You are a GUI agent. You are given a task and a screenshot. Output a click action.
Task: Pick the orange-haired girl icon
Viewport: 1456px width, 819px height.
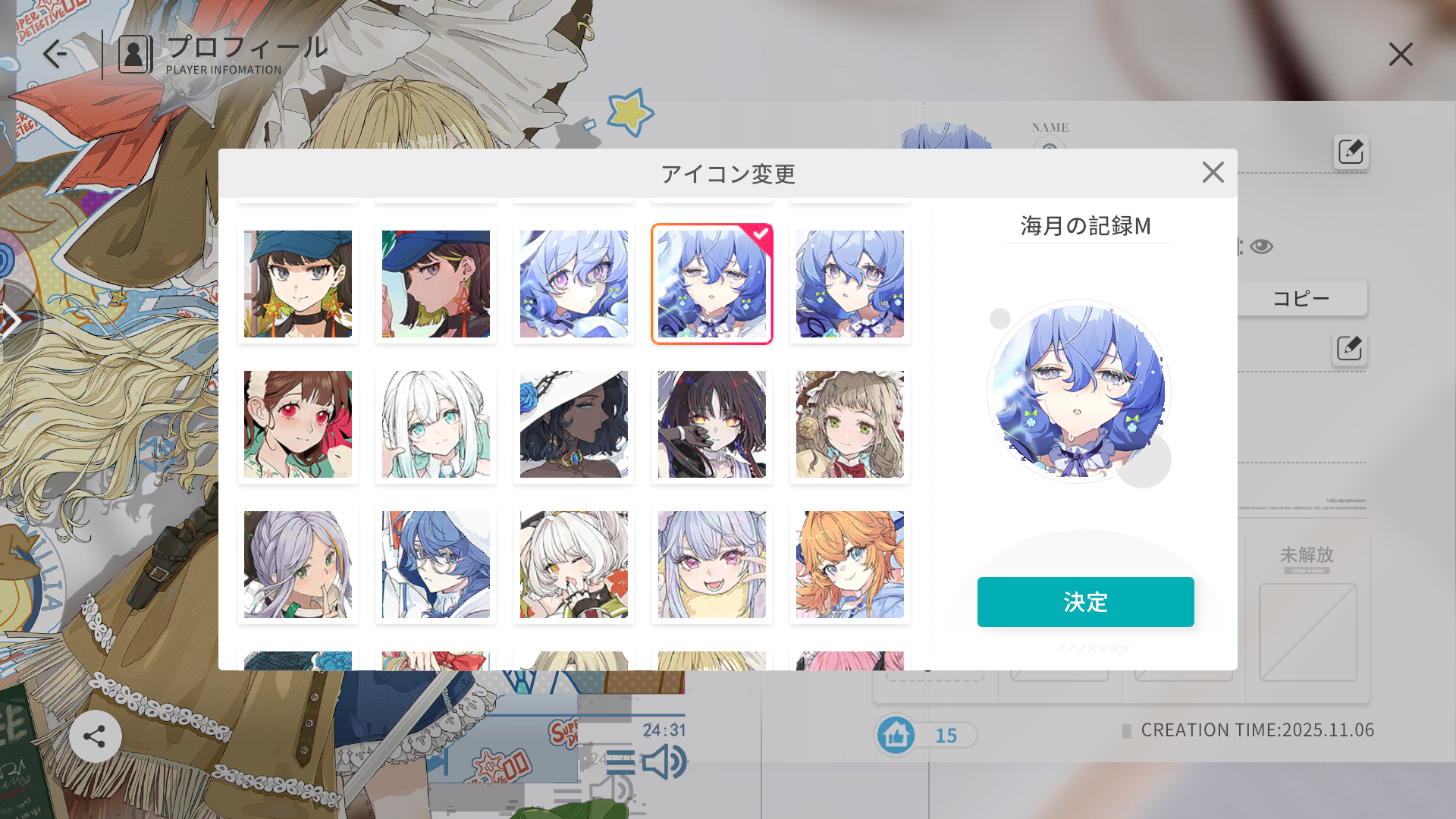point(850,564)
